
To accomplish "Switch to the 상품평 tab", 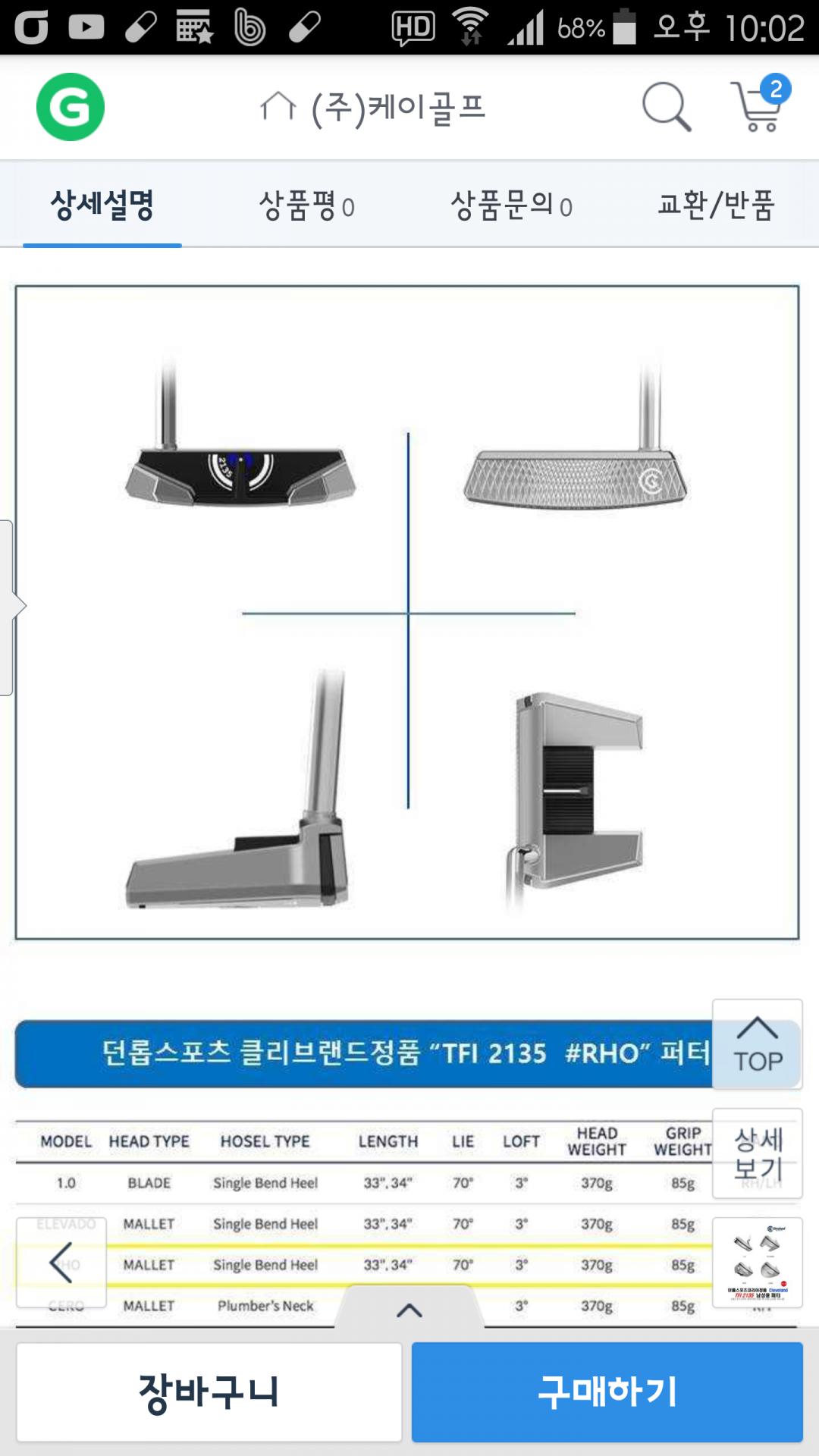I will [306, 205].
